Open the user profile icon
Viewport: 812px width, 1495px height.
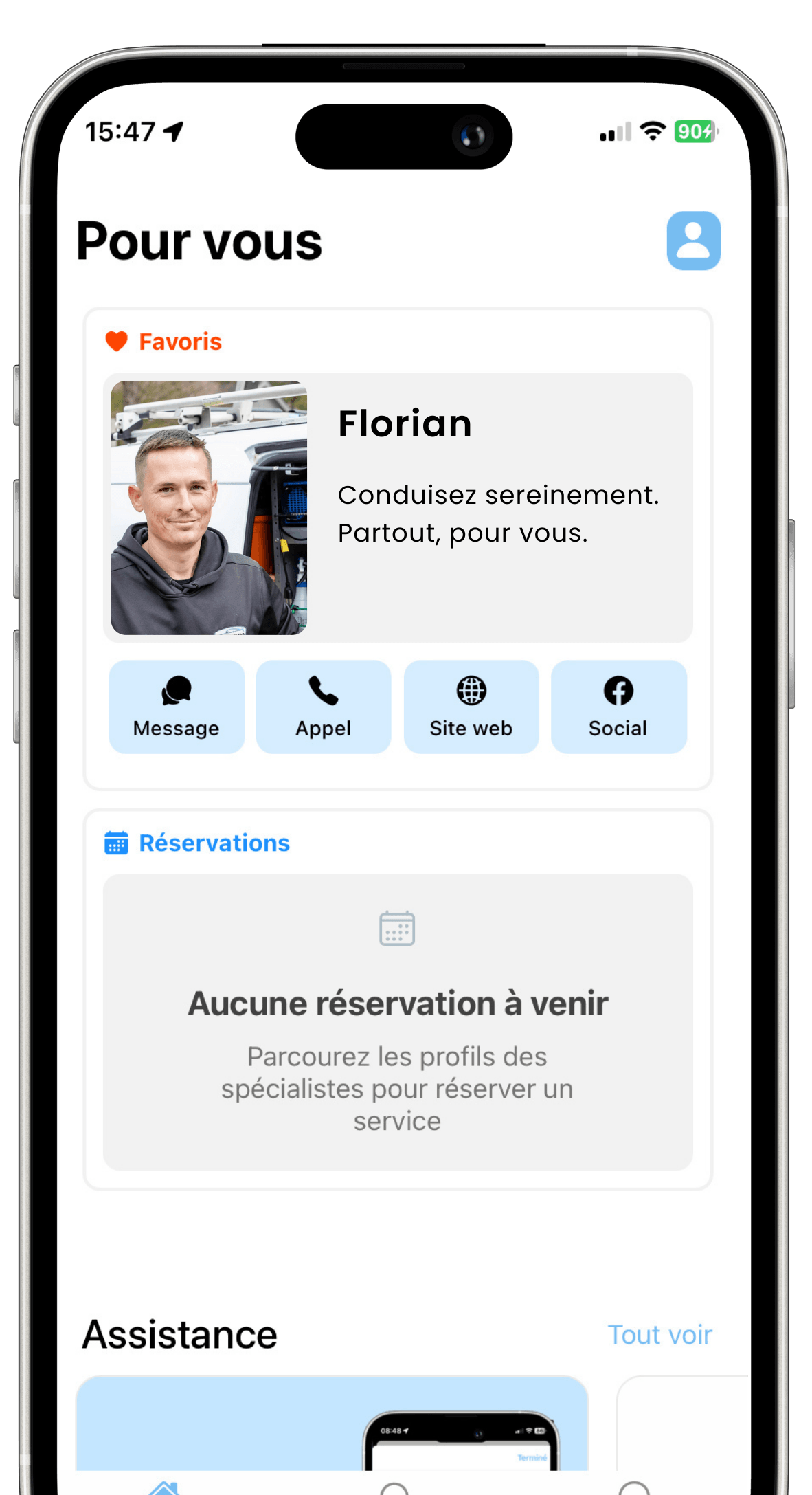click(x=693, y=241)
